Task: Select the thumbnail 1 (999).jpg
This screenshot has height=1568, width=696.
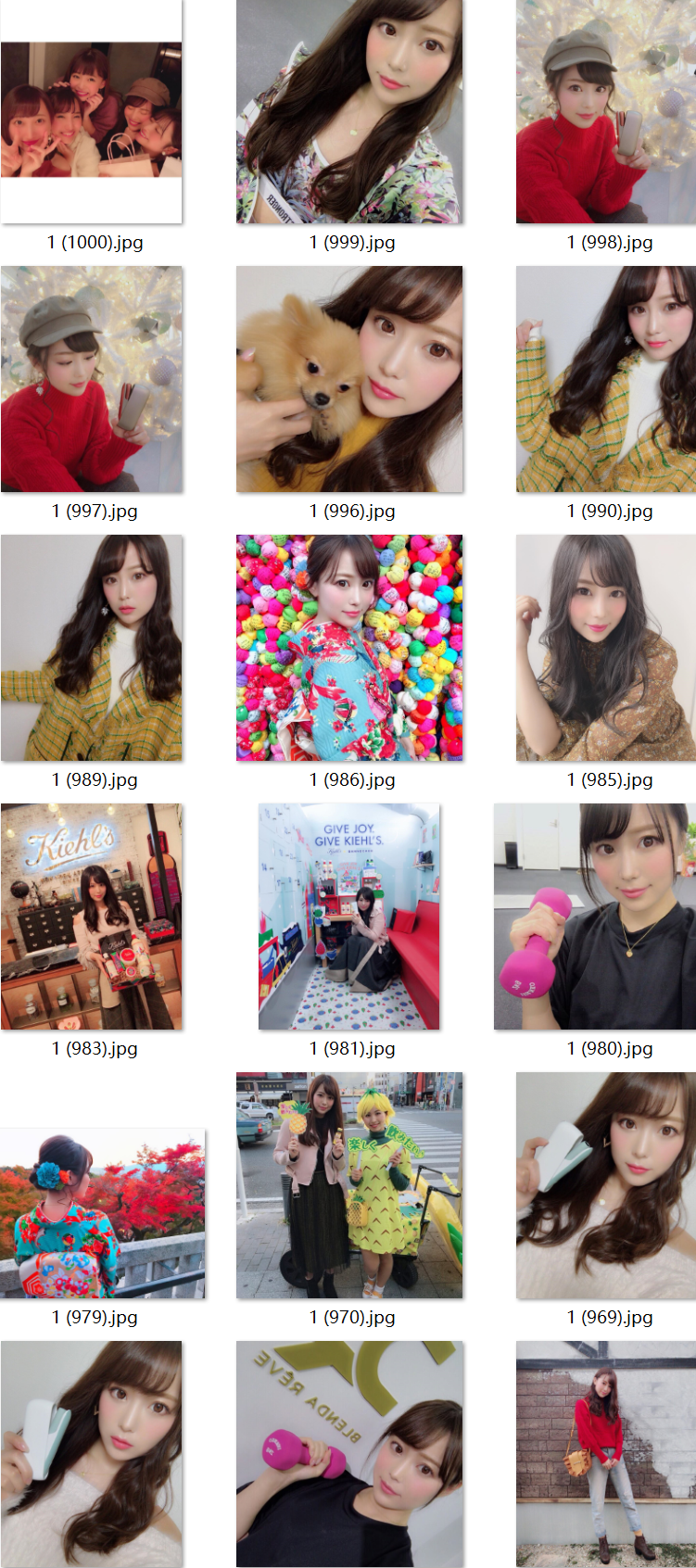Action: tap(349, 111)
